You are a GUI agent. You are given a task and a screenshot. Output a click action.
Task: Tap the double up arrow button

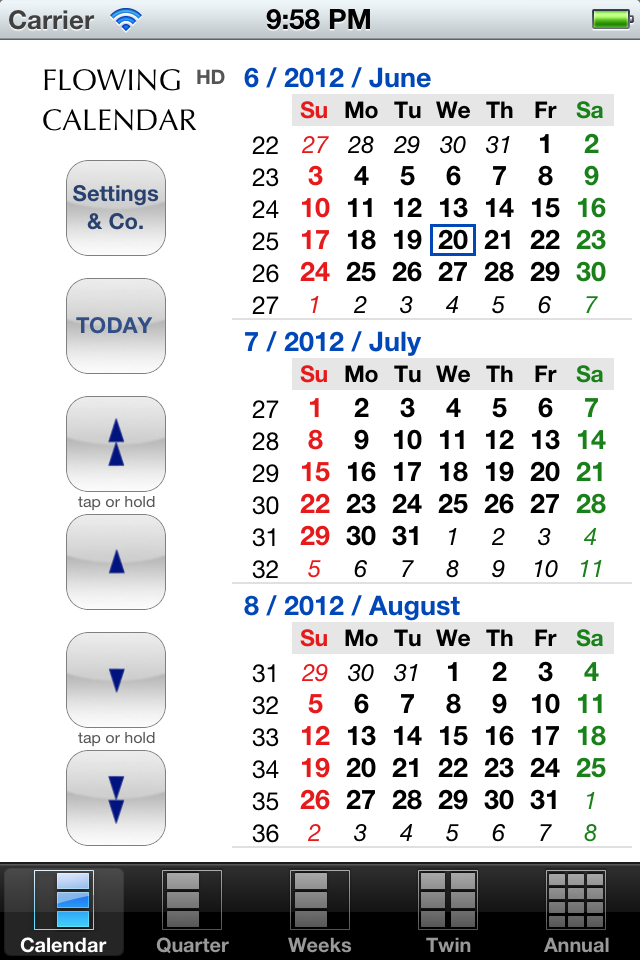tap(115, 443)
